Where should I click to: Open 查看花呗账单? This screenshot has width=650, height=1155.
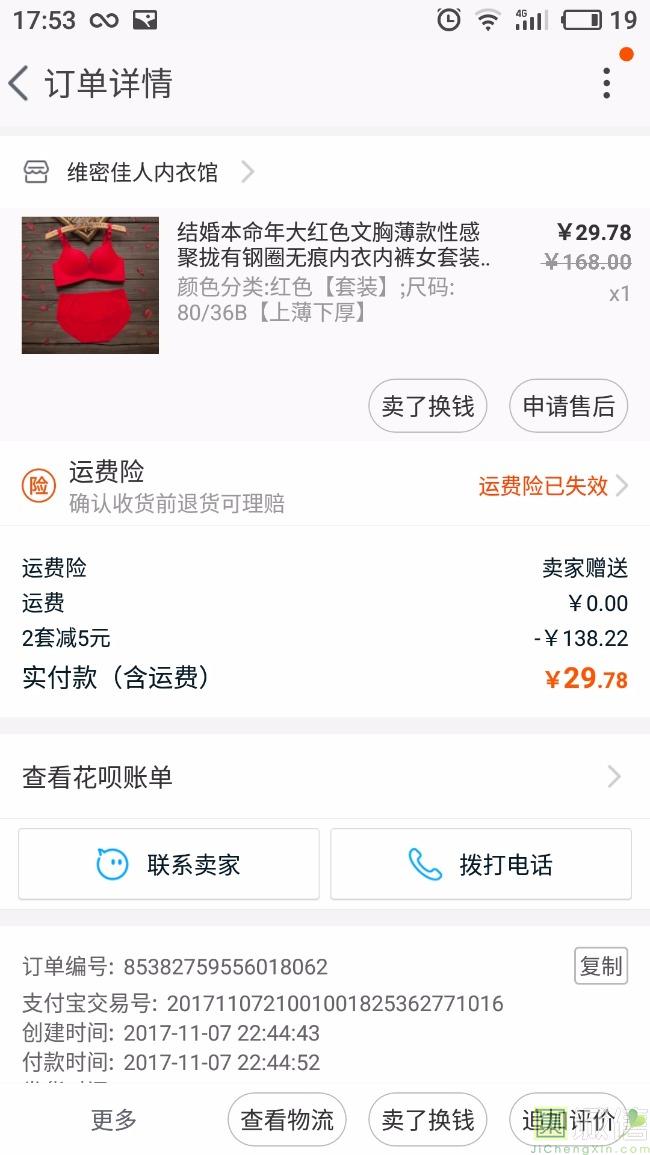[325, 777]
